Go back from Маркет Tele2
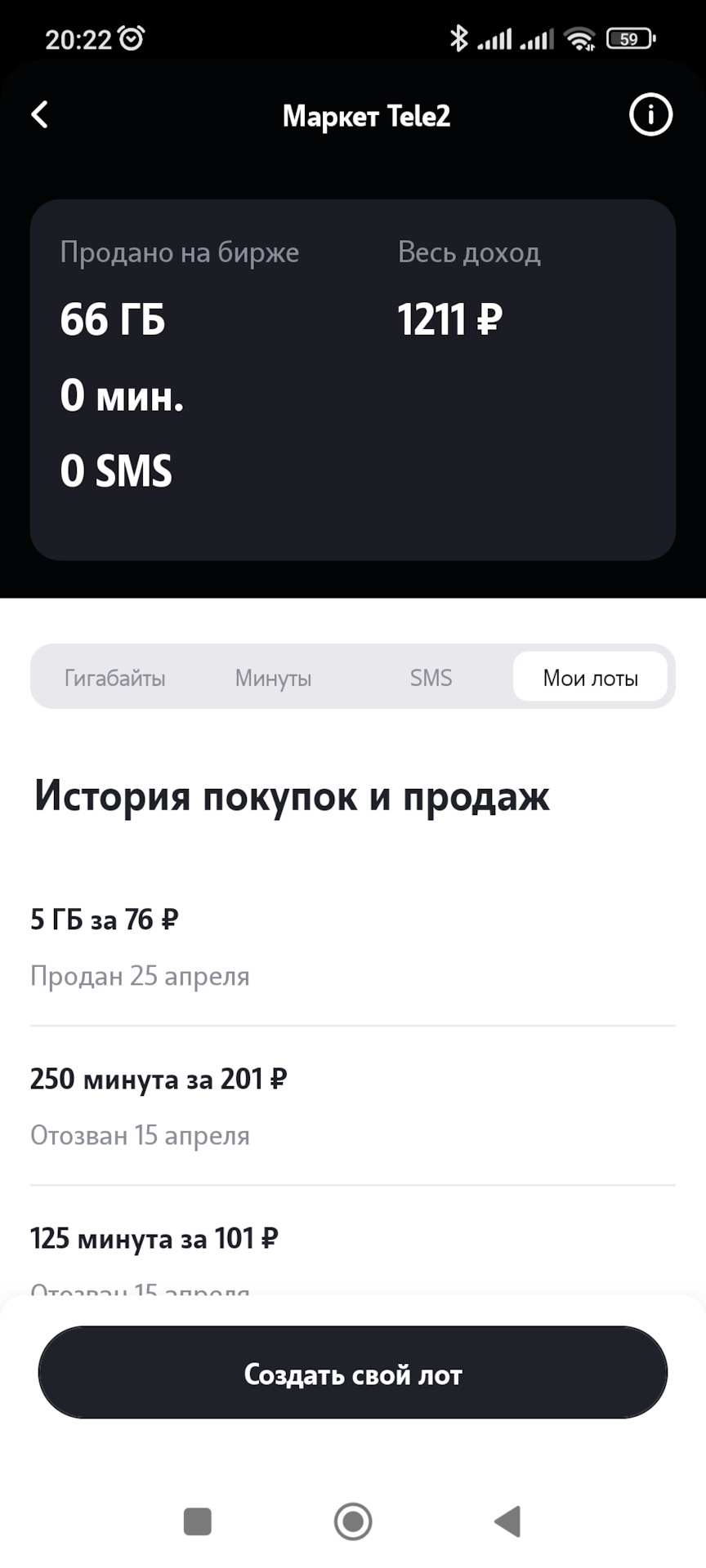Image resolution: width=706 pixels, height=1568 pixels. coord(39,114)
